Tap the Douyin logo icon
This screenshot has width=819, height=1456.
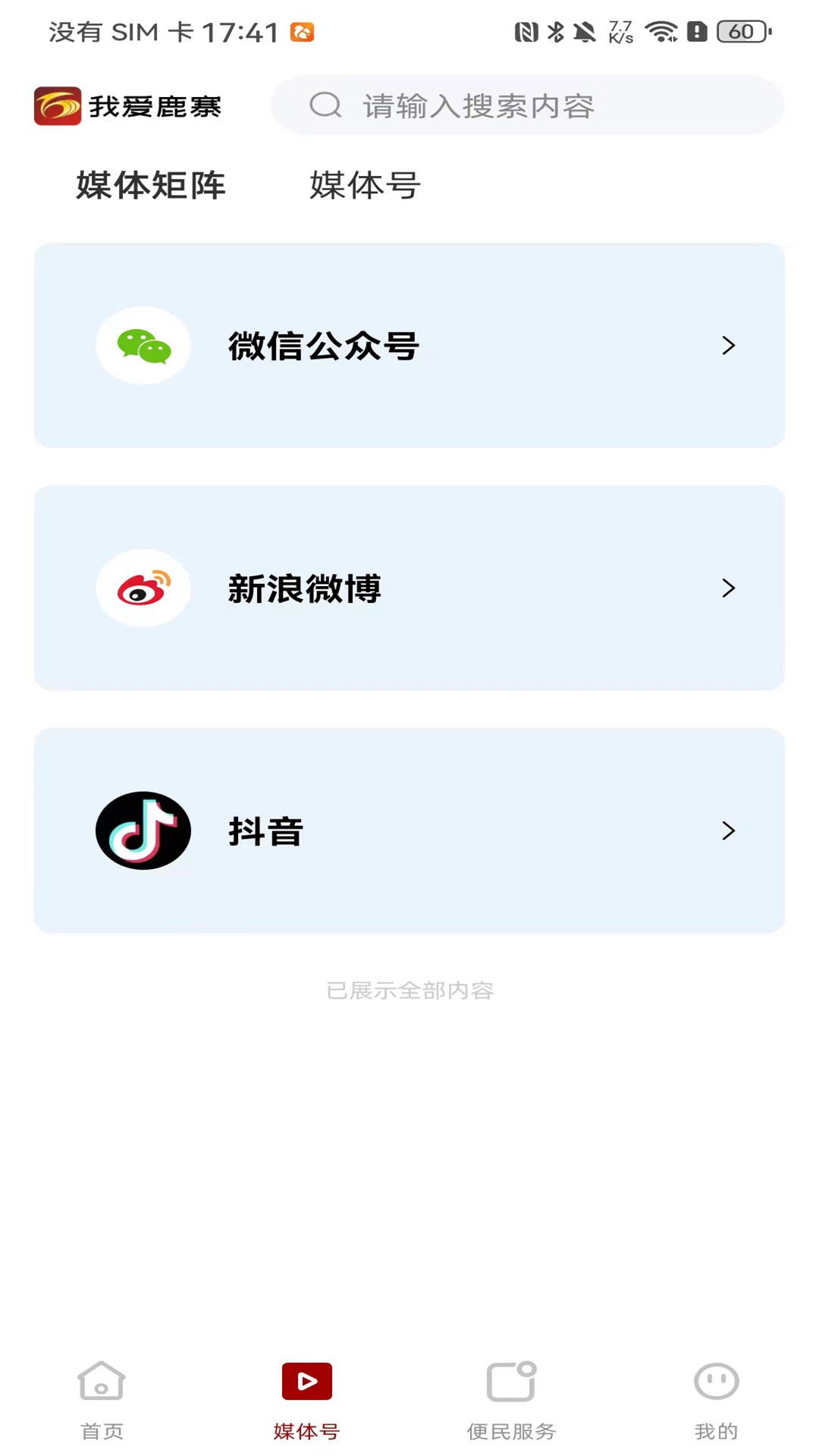coord(143,830)
